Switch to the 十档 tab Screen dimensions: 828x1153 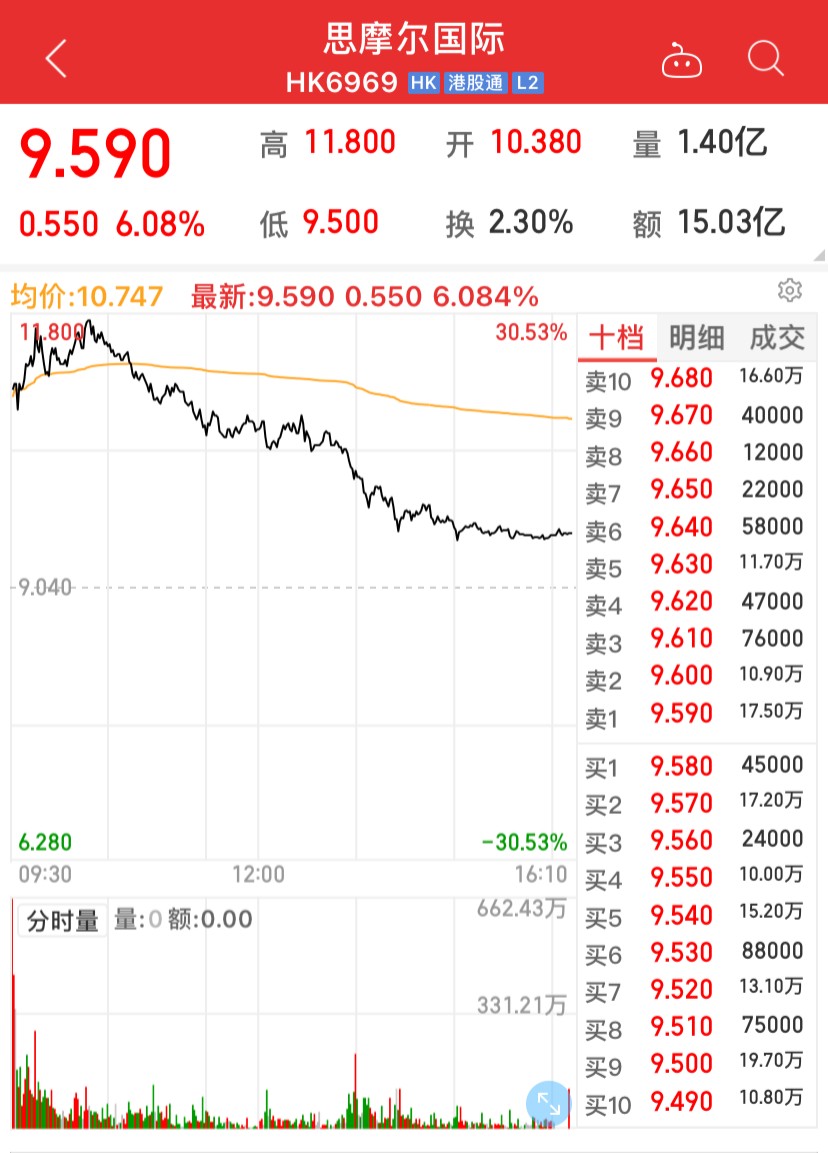coord(617,338)
